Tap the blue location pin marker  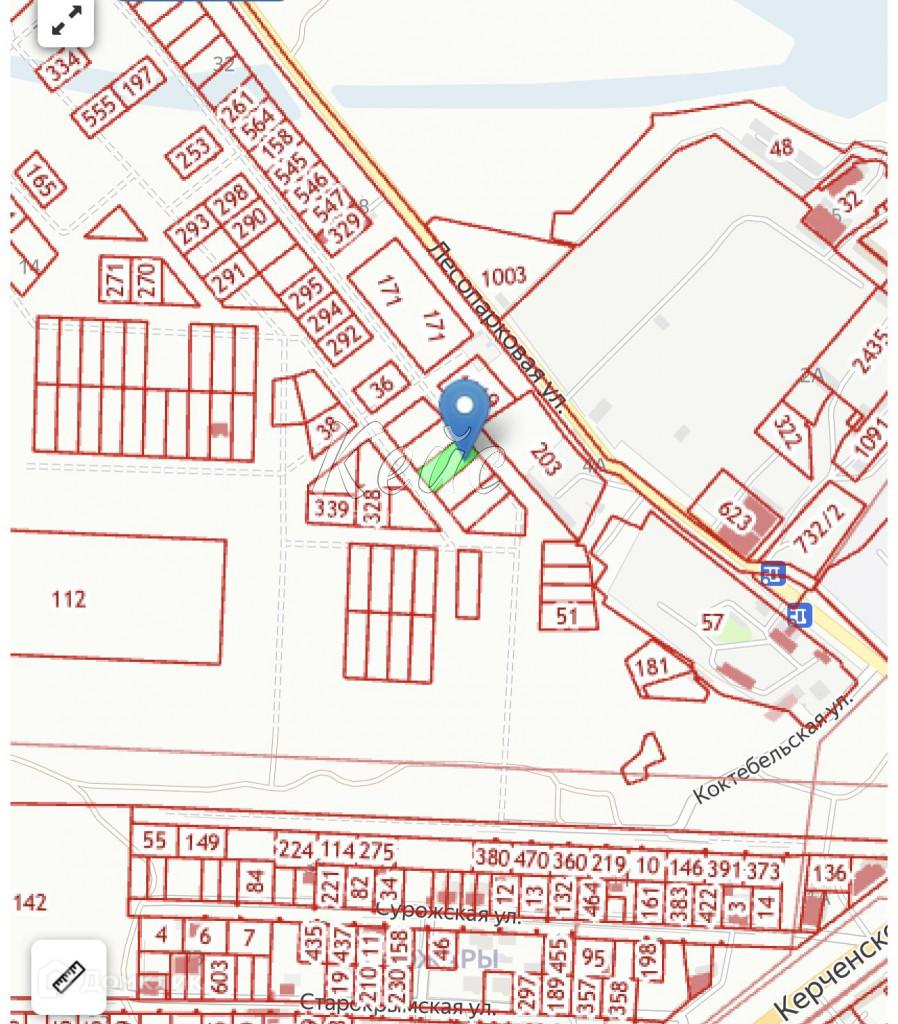(x=464, y=417)
